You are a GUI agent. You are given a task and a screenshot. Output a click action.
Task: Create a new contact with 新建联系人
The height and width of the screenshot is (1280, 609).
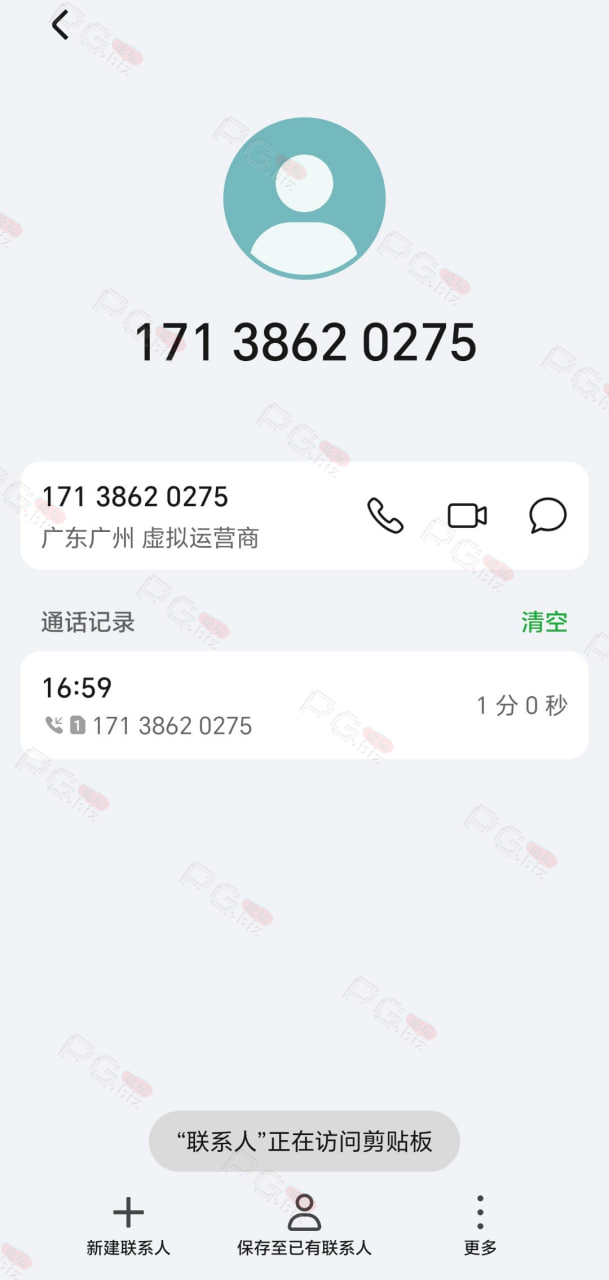pos(128,1226)
